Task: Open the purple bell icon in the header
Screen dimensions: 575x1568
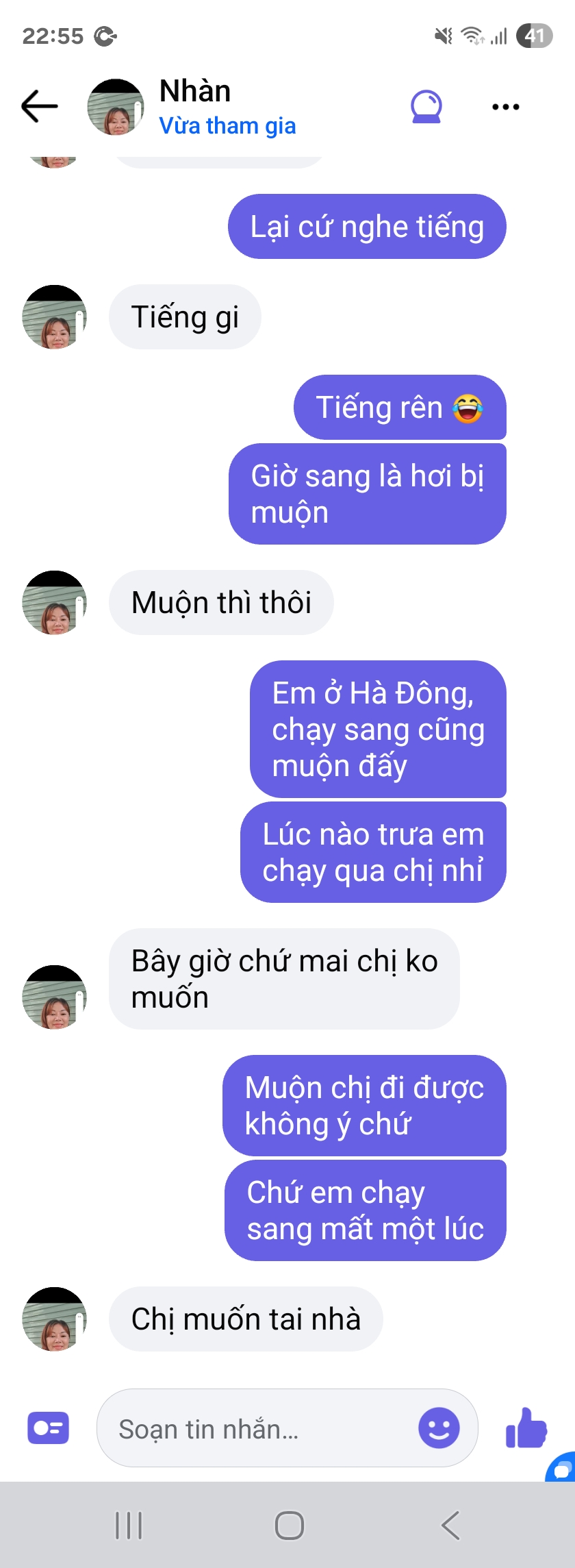Action: [x=426, y=107]
